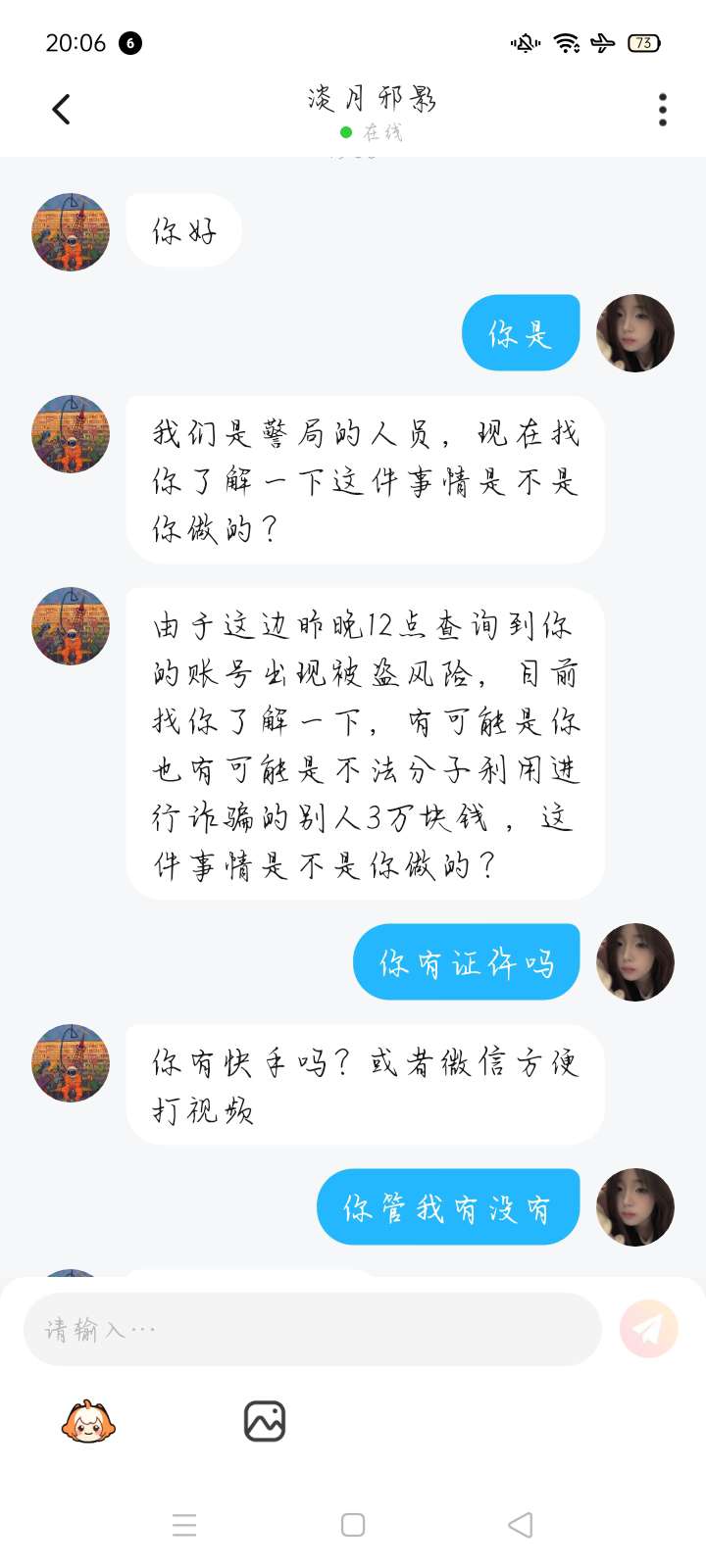The width and height of the screenshot is (706, 1568).
Task: Open system recent apps
Action: click(184, 1525)
